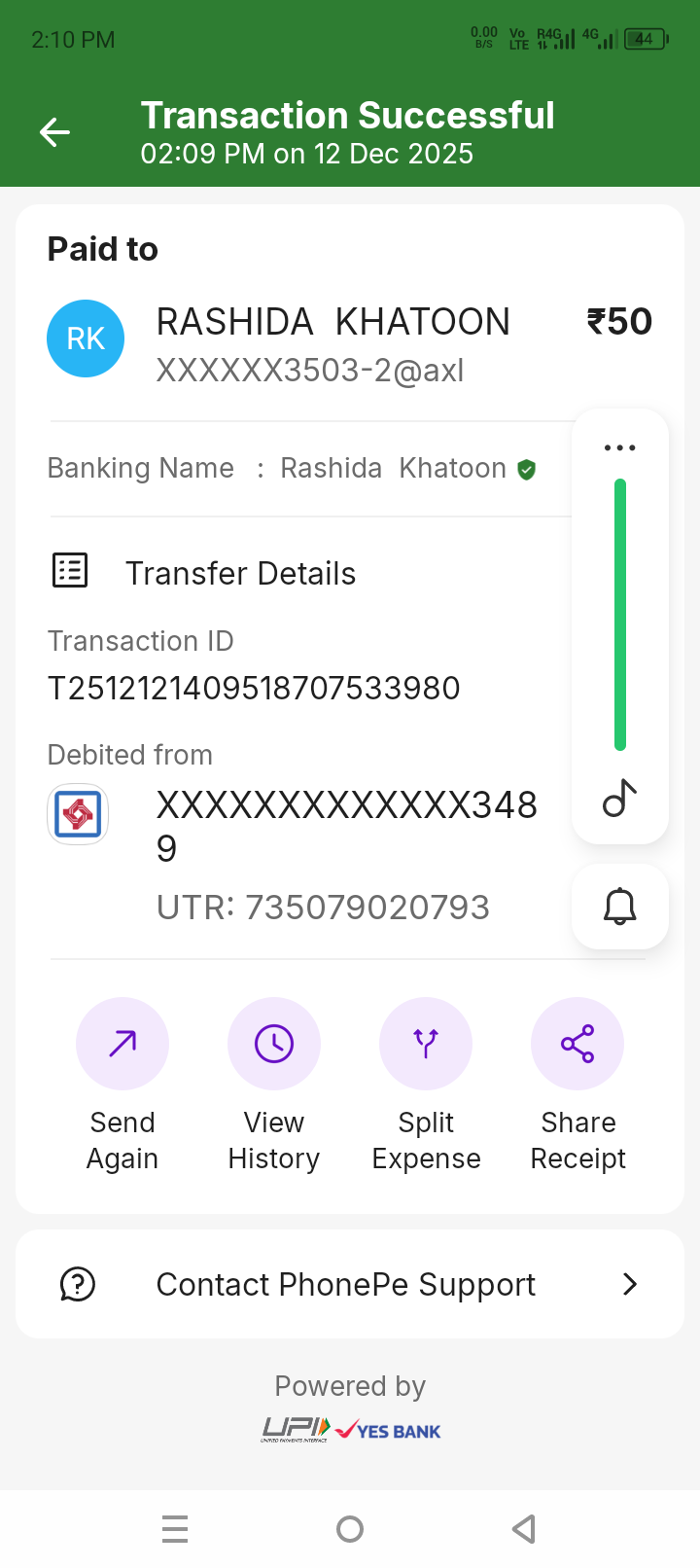This screenshot has height=1568, width=700.
Task: Open View History
Action: [x=274, y=1045]
